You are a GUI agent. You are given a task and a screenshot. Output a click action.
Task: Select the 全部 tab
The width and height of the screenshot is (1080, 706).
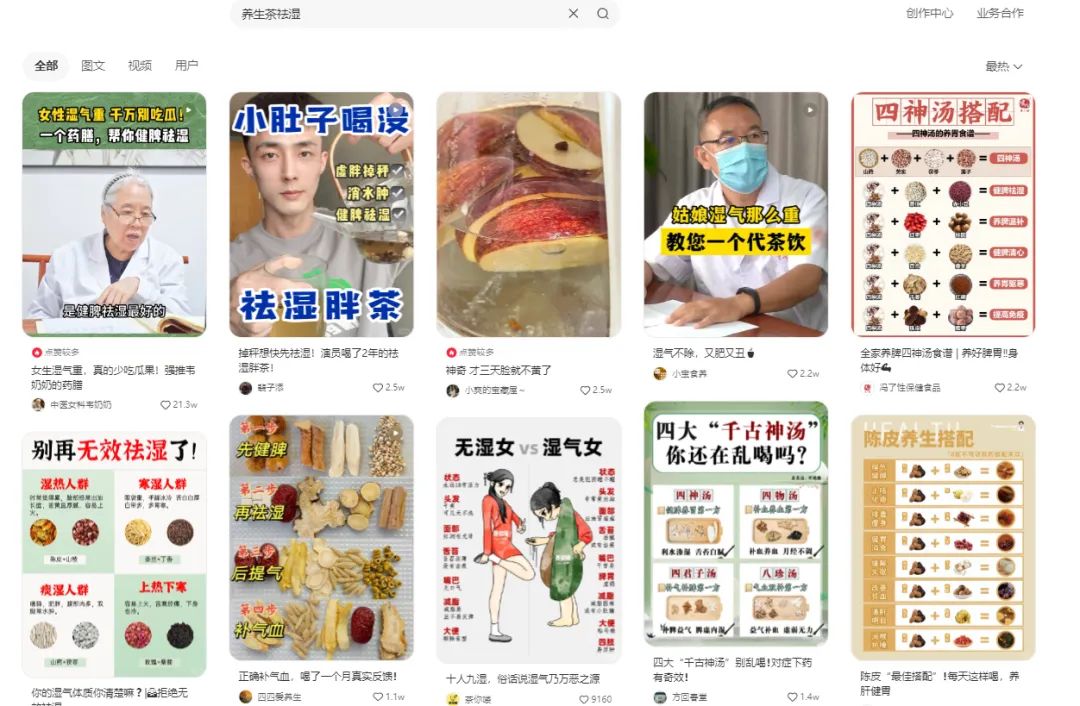tap(46, 65)
